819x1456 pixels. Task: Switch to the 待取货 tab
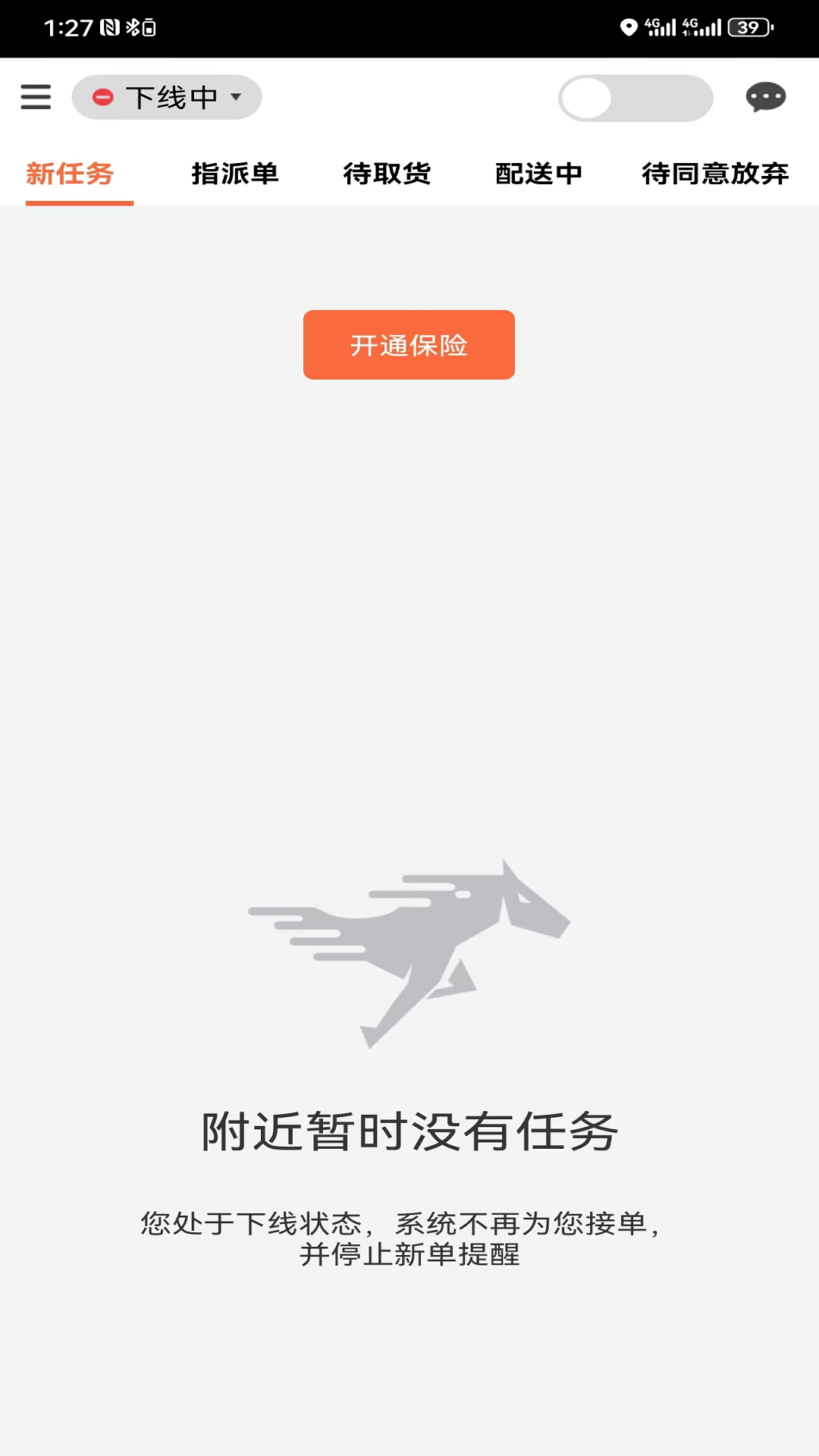click(388, 174)
